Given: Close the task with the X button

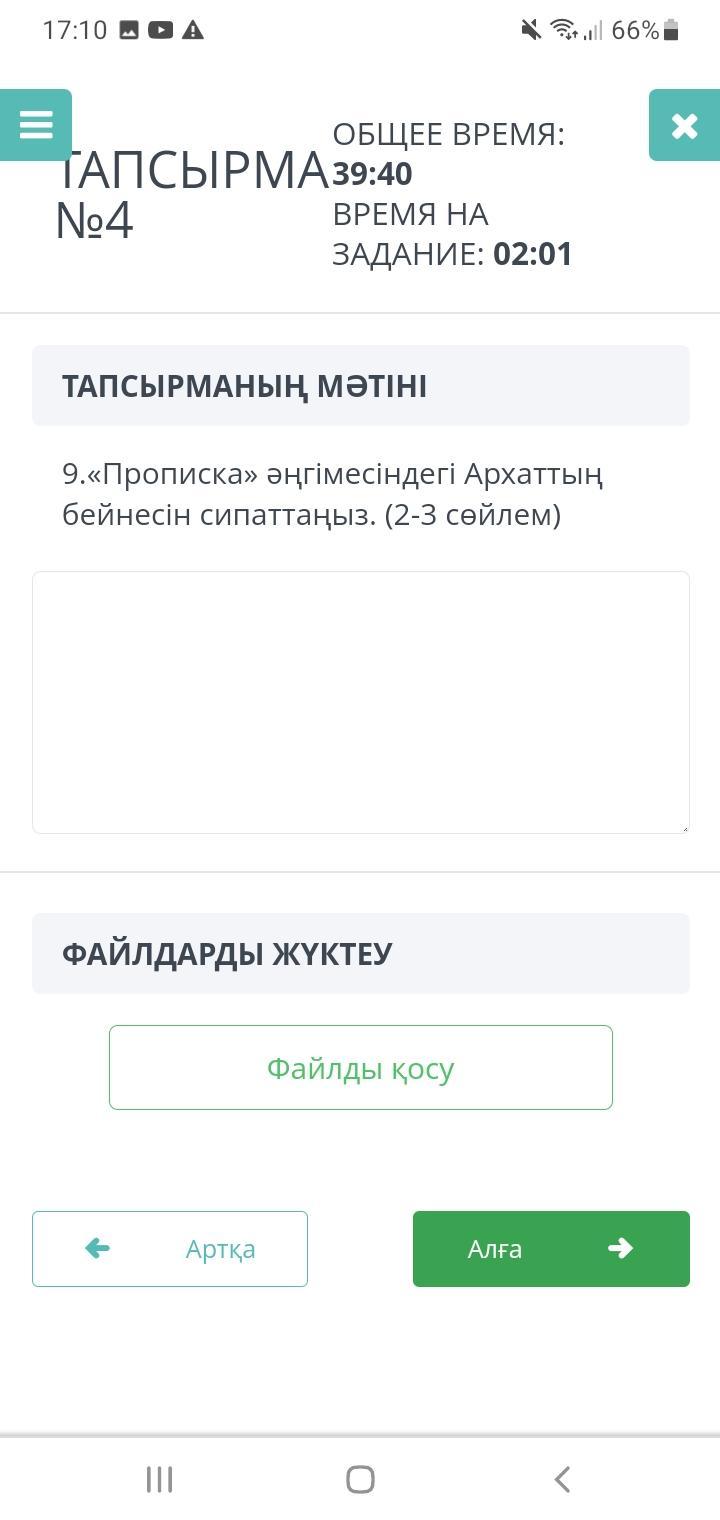Looking at the screenshot, I should [684, 125].
